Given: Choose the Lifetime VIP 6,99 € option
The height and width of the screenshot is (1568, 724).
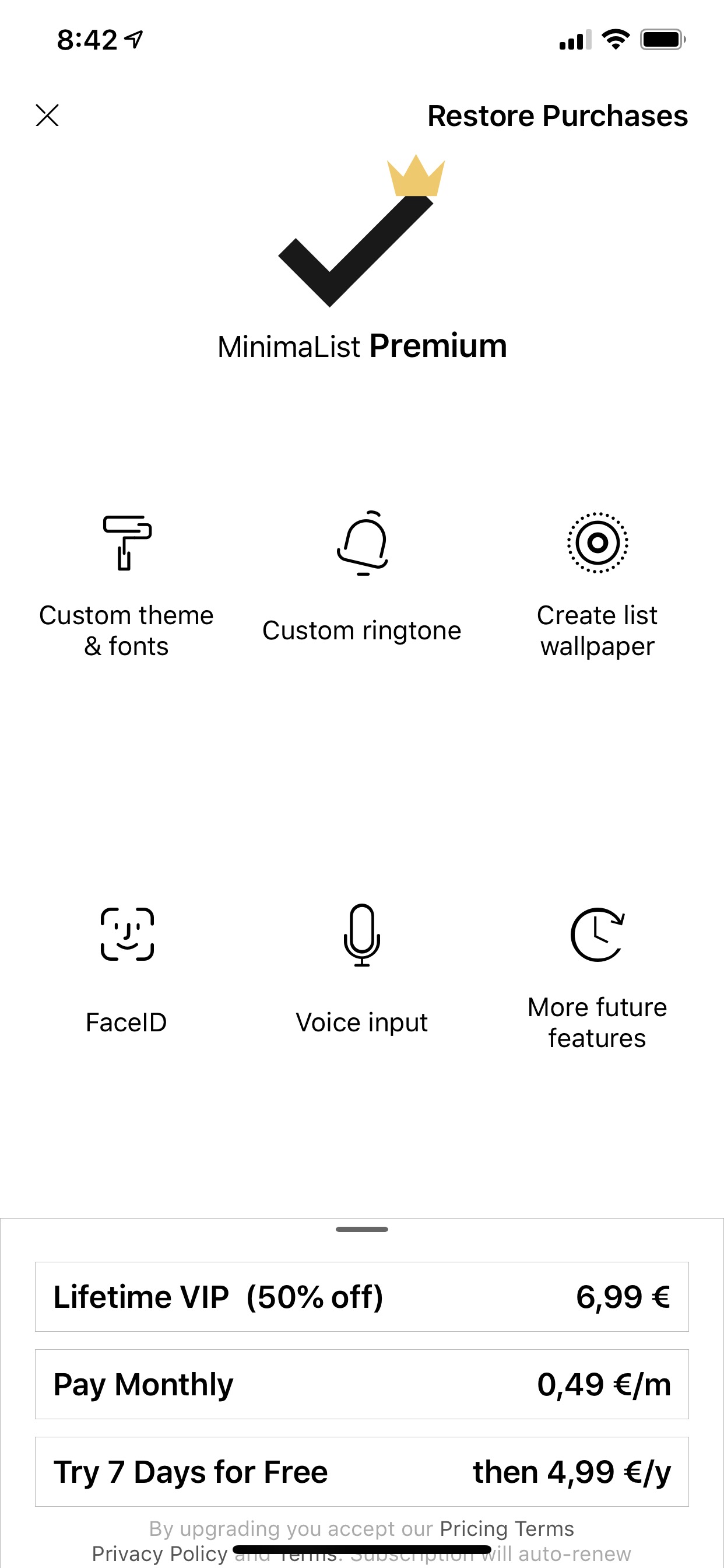Looking at the screenshot, I should (x=362, y=1297).
